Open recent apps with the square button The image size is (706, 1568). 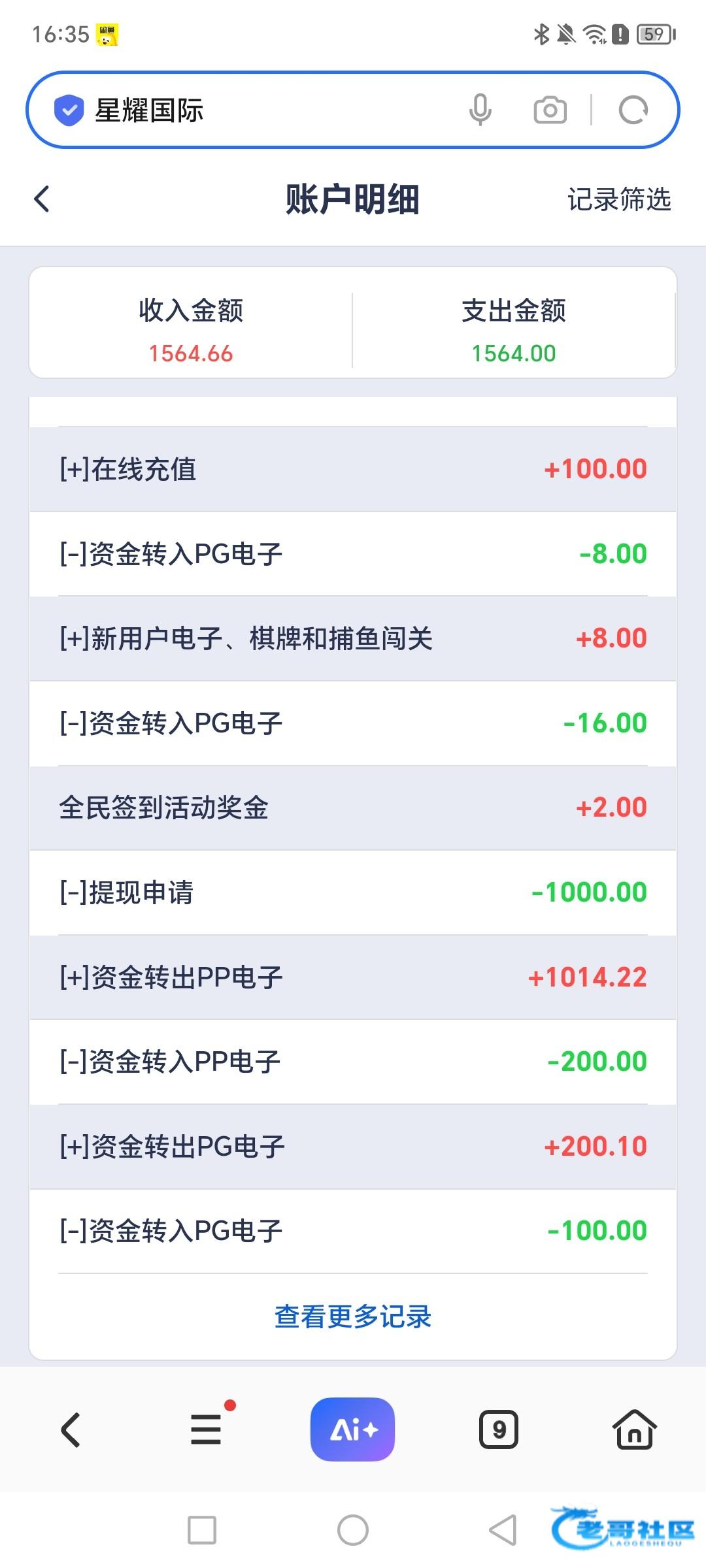click(x=202, y=1530)
